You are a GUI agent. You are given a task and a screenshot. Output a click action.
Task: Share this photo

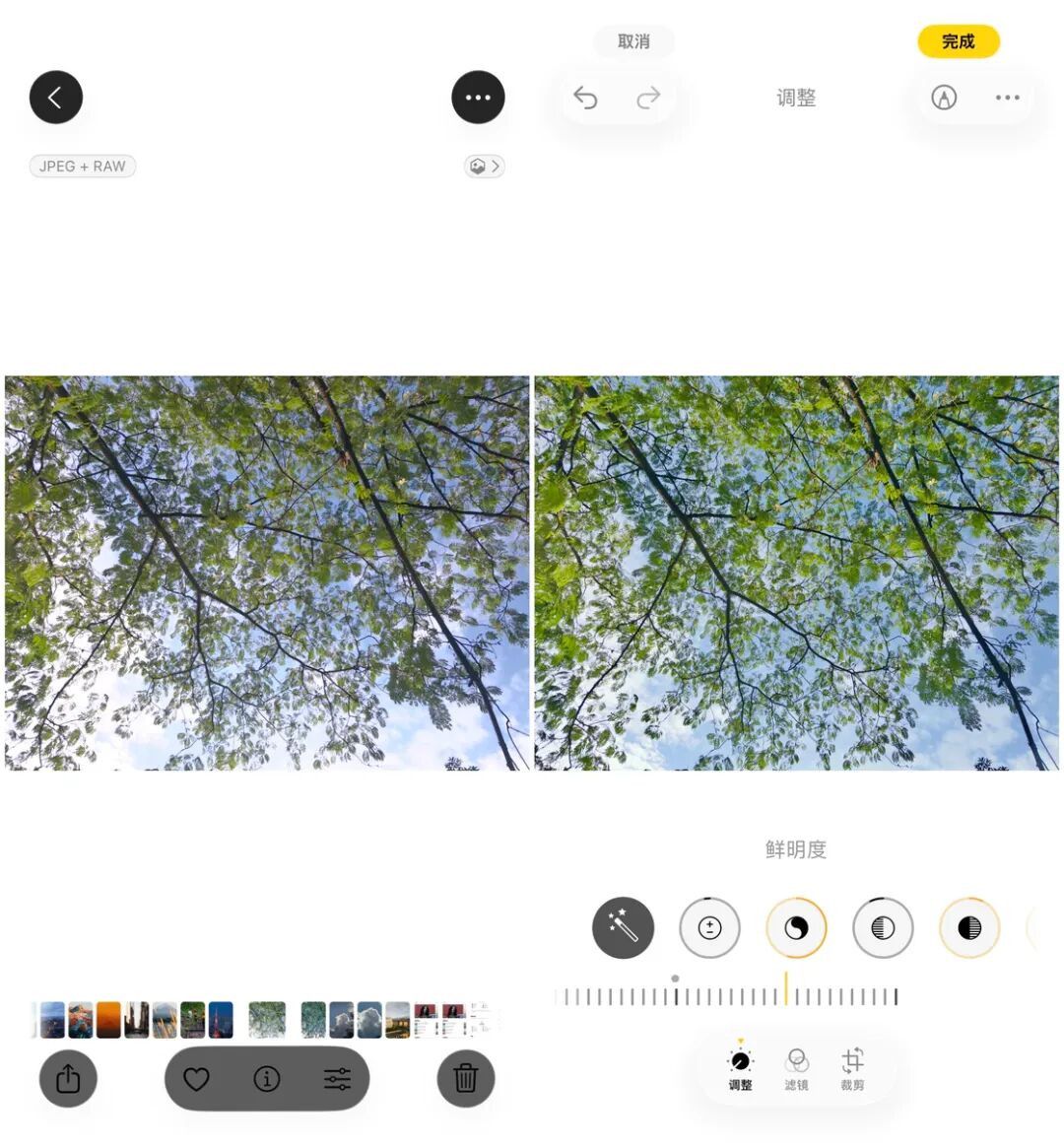(x=68, y=1079)
